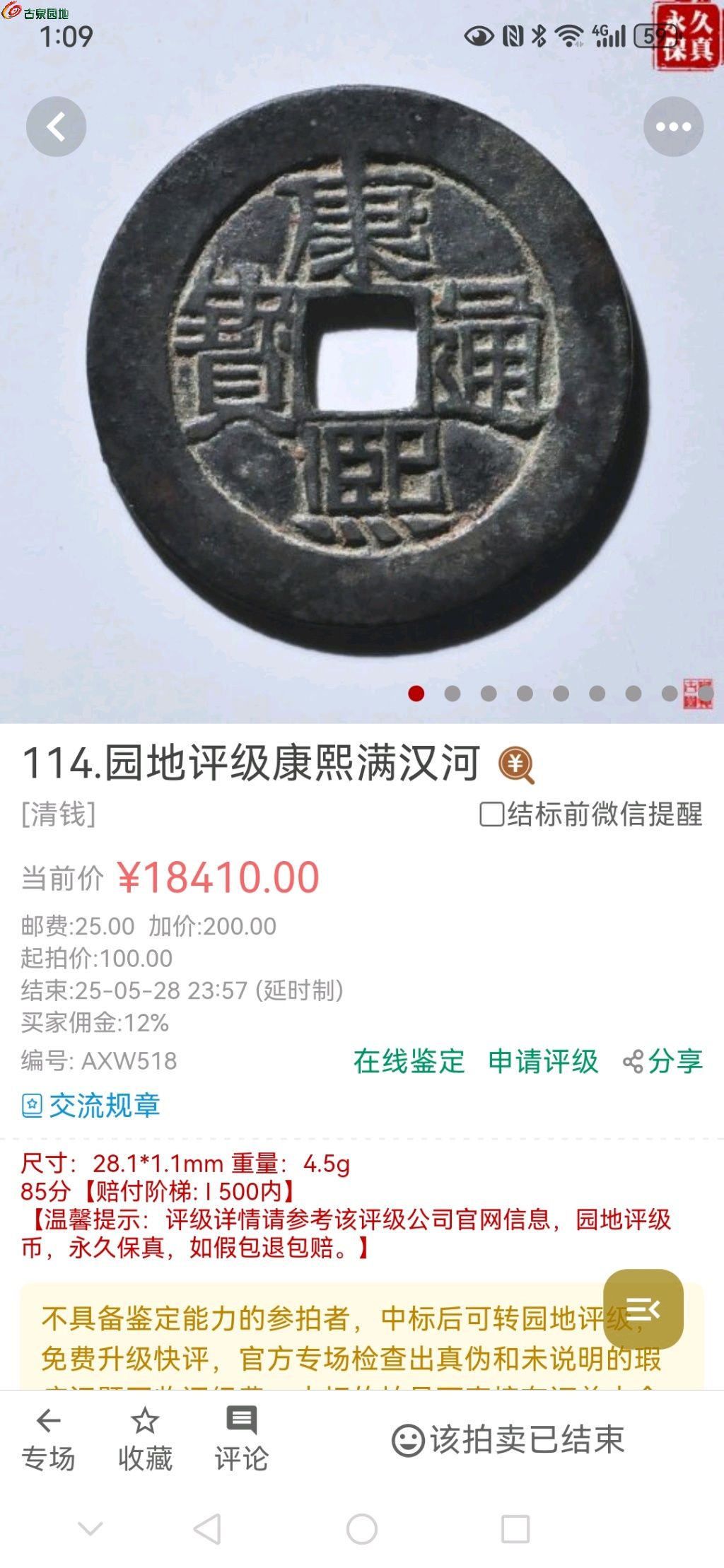The height and width of the screenshot is (1568, 724).
Task: Add this lot to 收藏 favorites
Action: click(x=145, y=1438)
